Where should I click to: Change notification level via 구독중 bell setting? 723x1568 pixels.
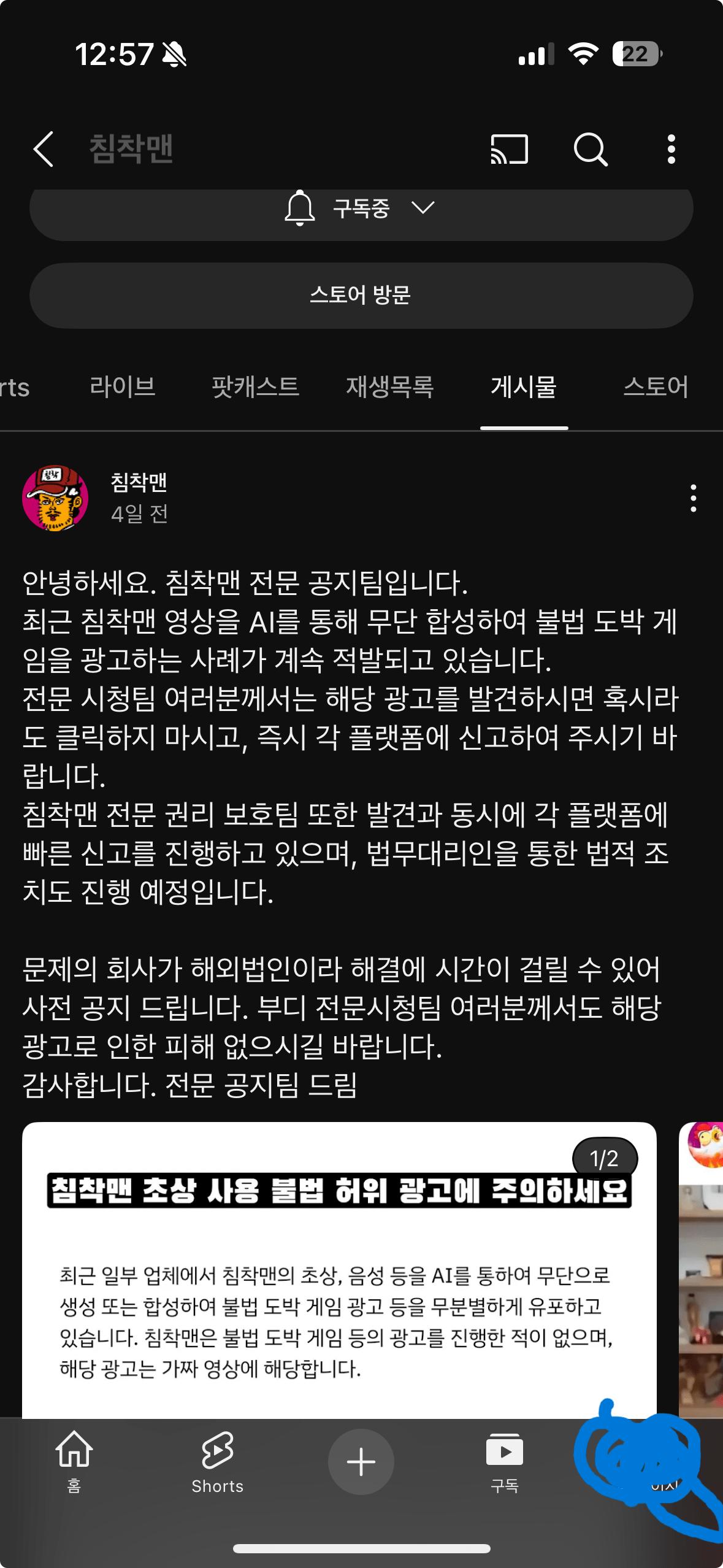[299, 209]
